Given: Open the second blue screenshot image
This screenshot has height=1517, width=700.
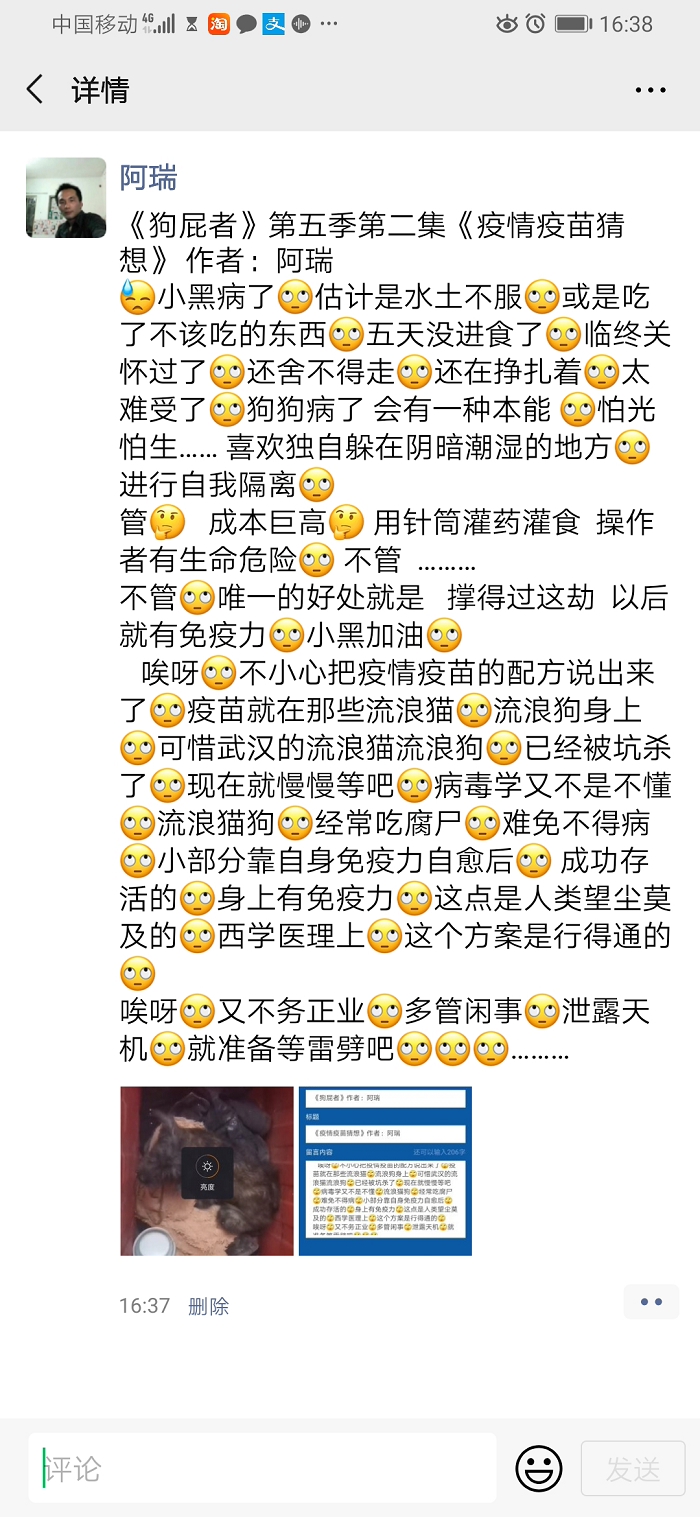Looking at the screenshot, I should pos(385,1171).
